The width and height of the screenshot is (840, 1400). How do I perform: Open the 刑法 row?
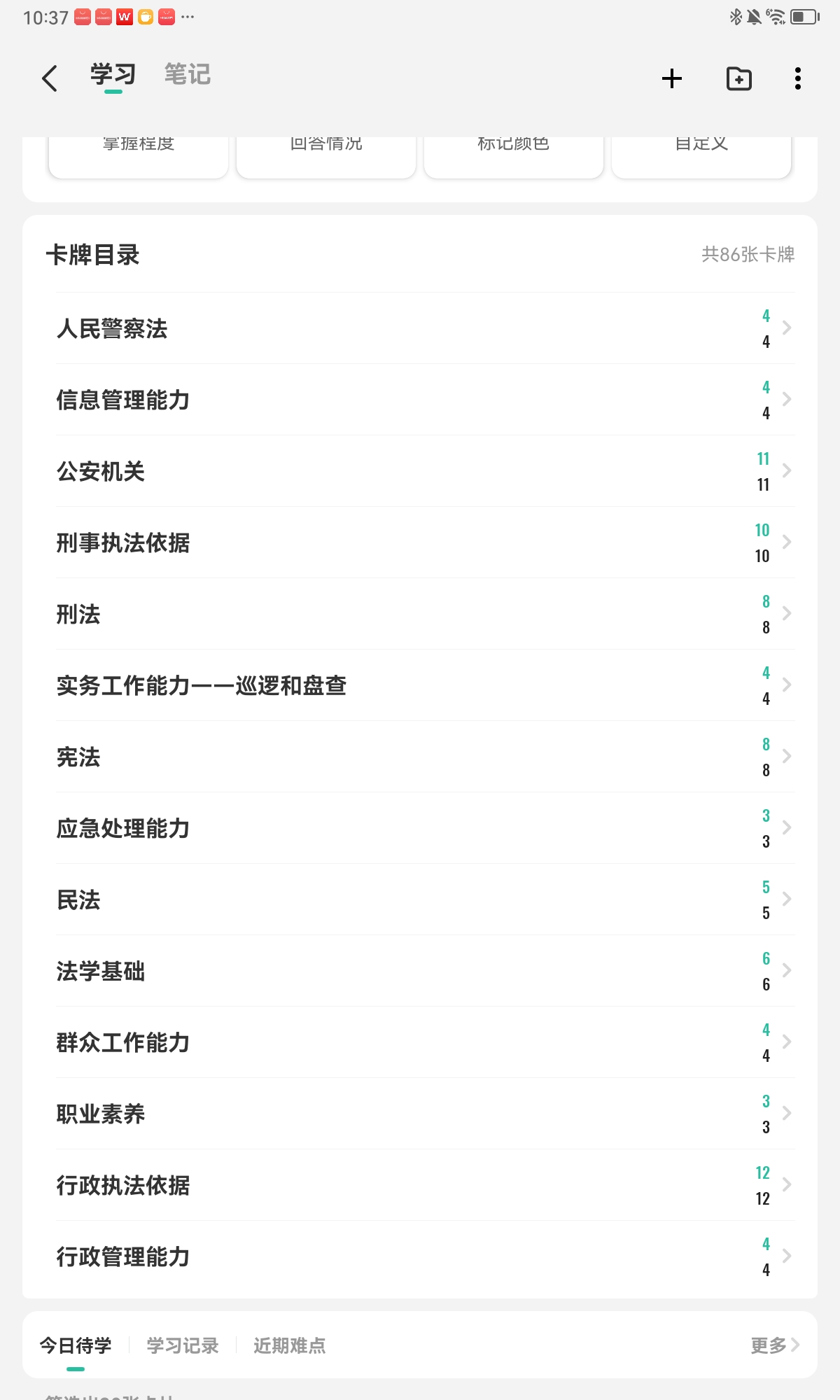(x=426, y=614)
